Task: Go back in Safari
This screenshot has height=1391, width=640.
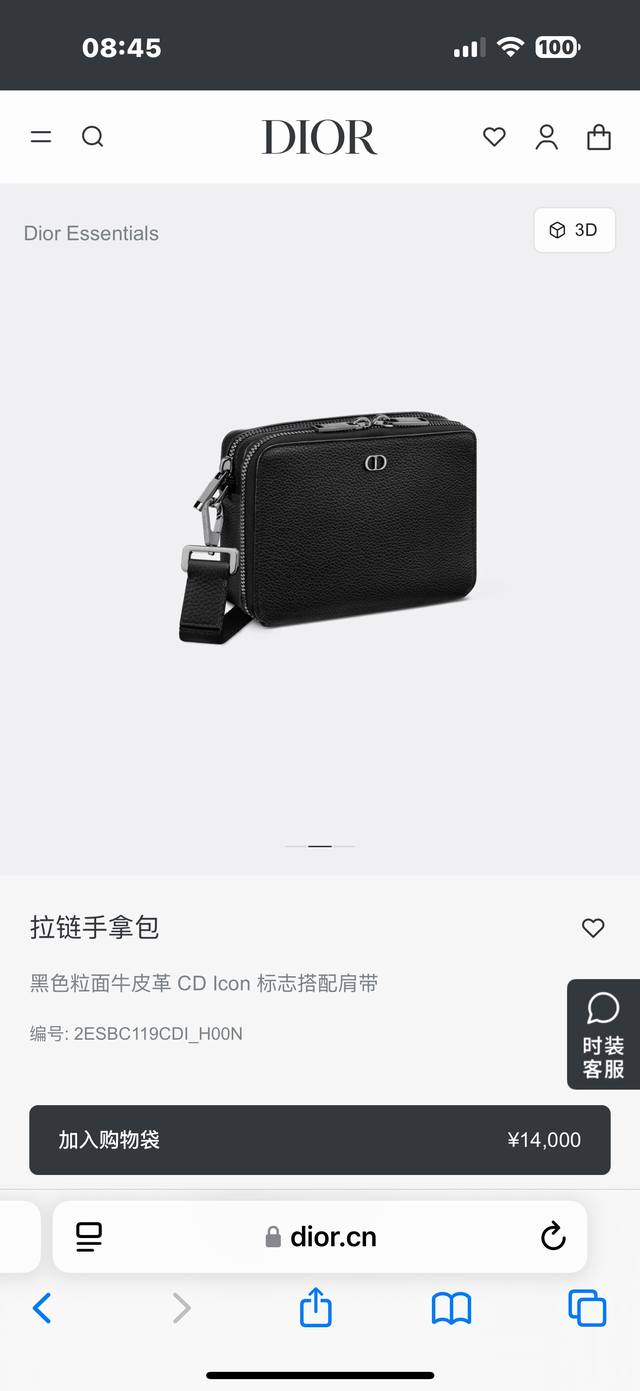Action: [x=42, y=1307]
